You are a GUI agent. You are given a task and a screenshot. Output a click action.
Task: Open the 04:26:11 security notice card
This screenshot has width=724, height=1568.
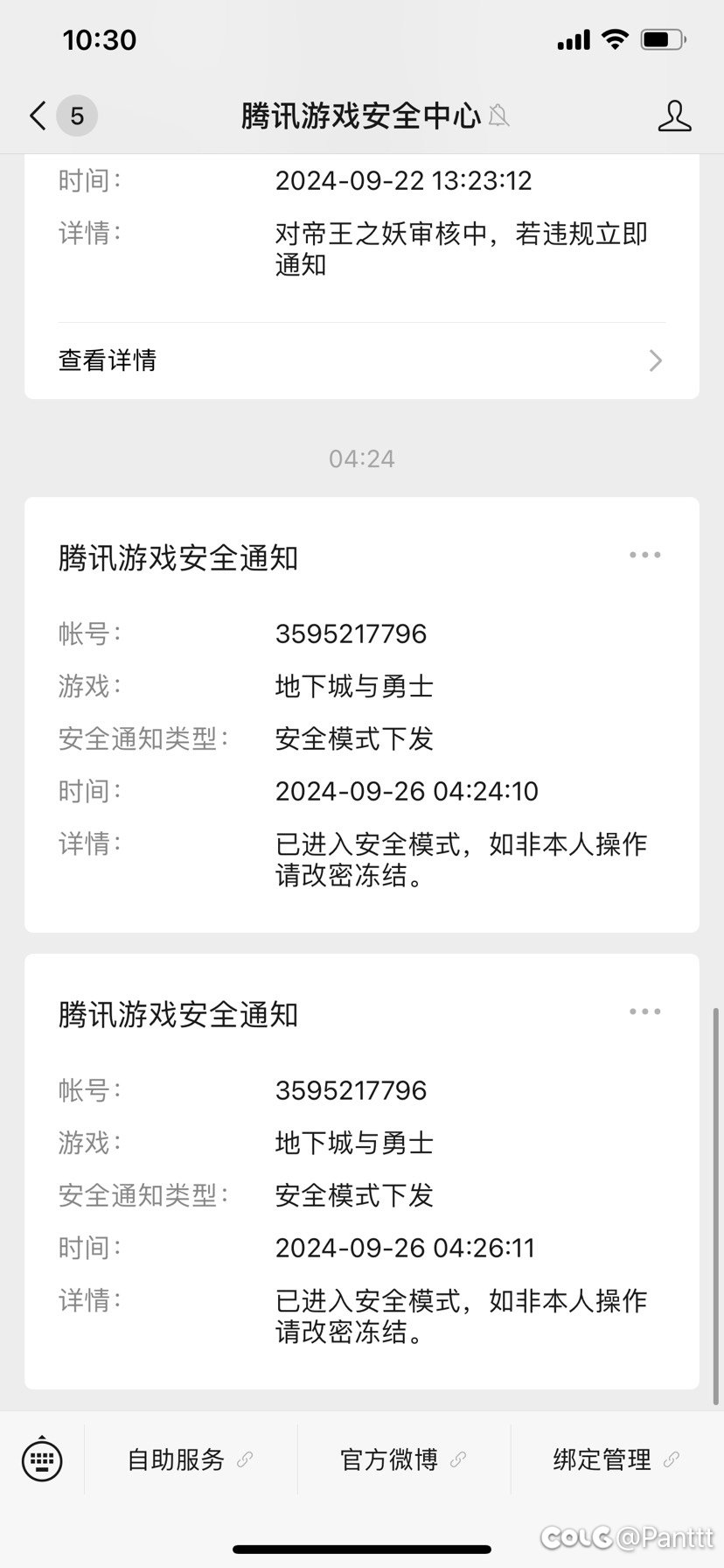[x=362, y=1172]
